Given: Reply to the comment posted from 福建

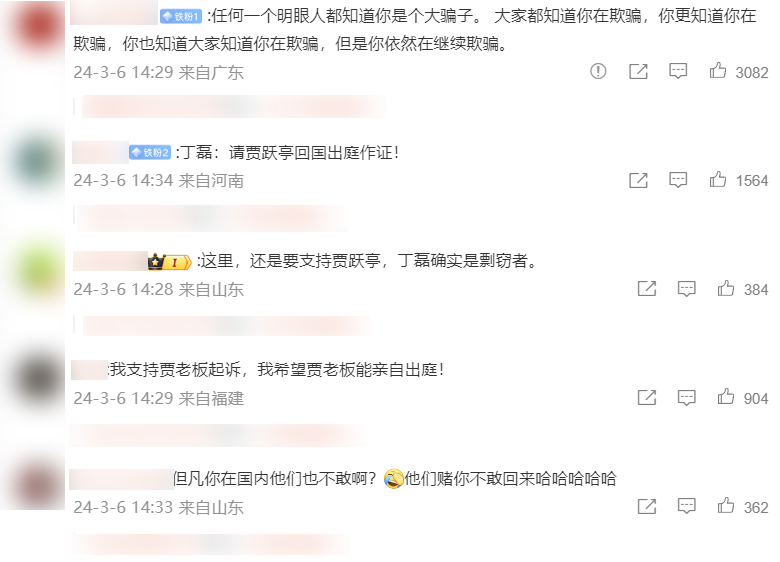Looking at the screenshot, I should 686,398.
